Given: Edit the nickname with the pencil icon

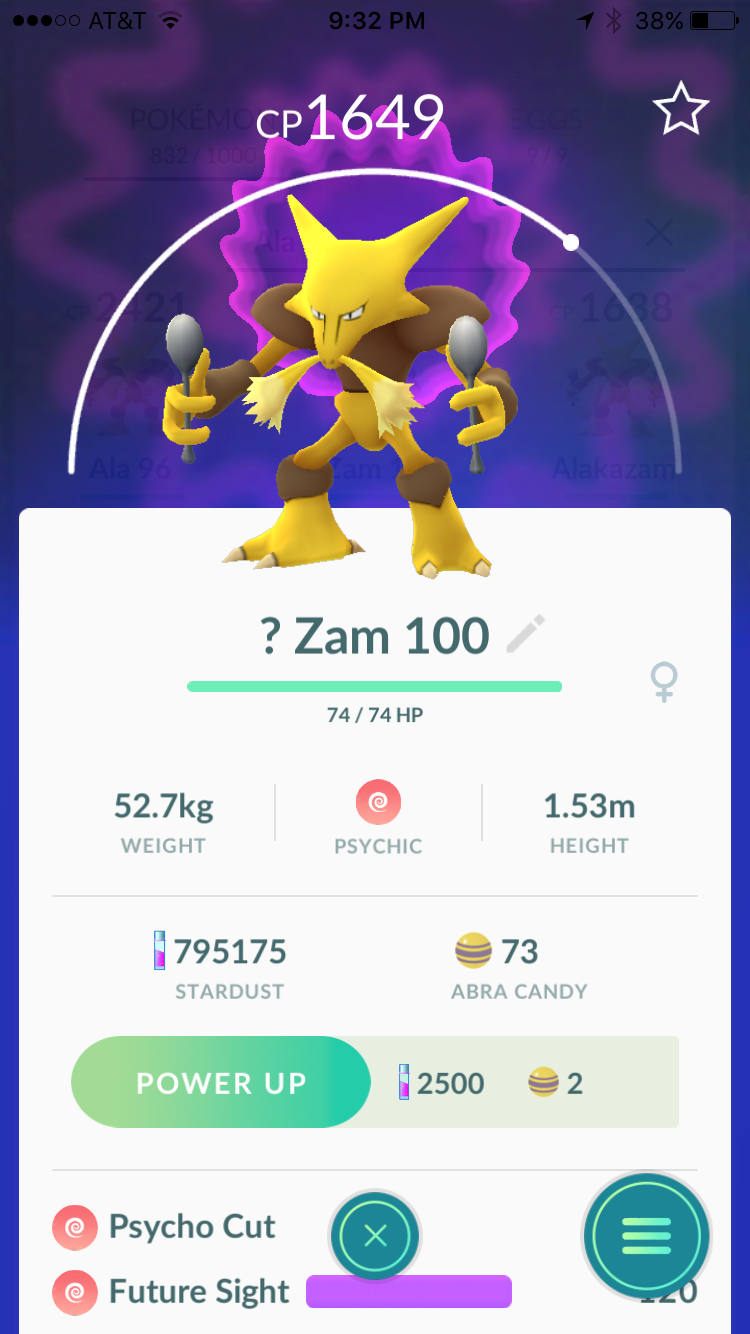Looking at the screenshot, I should coord(526,635).
